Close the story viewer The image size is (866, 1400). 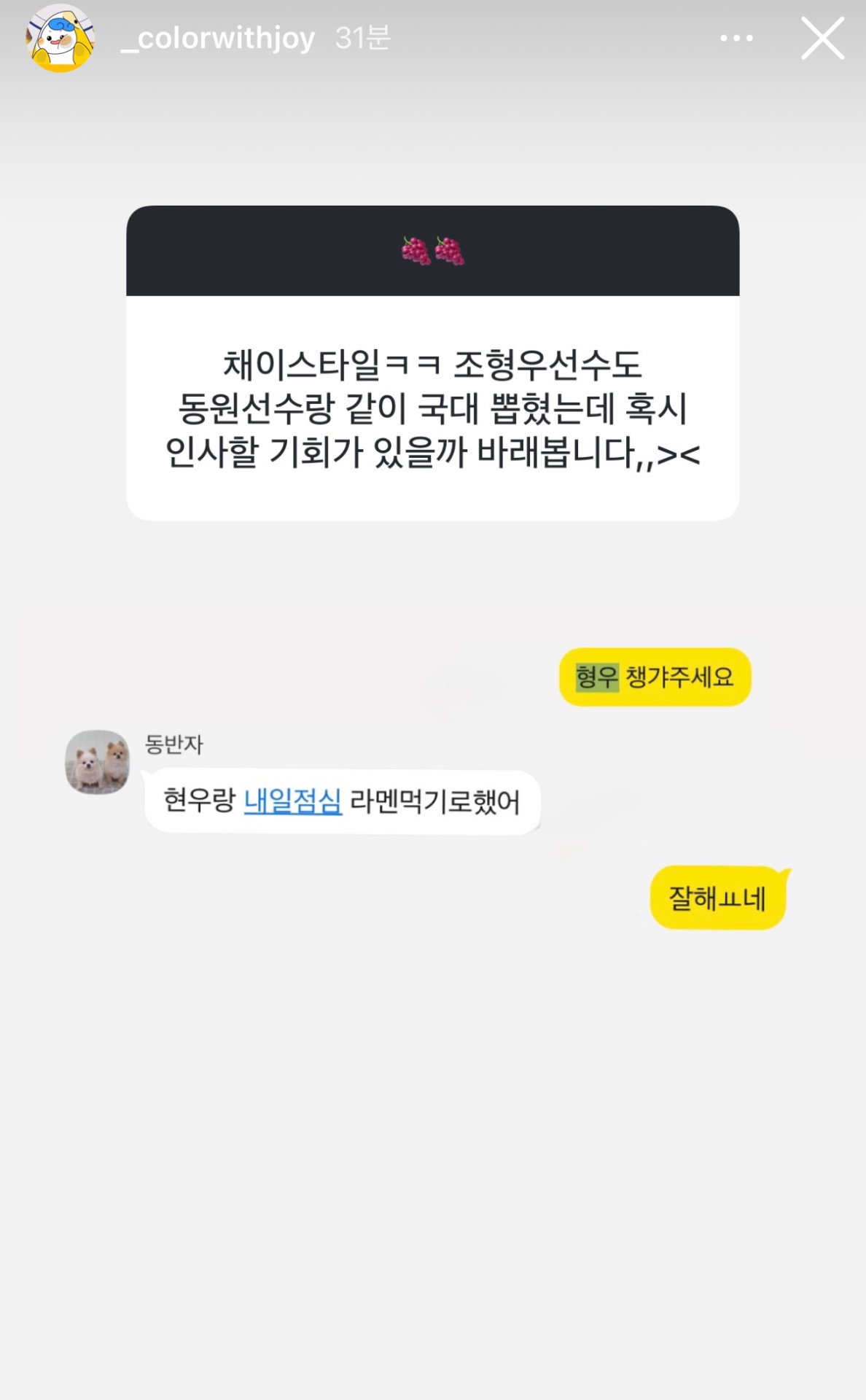pos(822,38)
